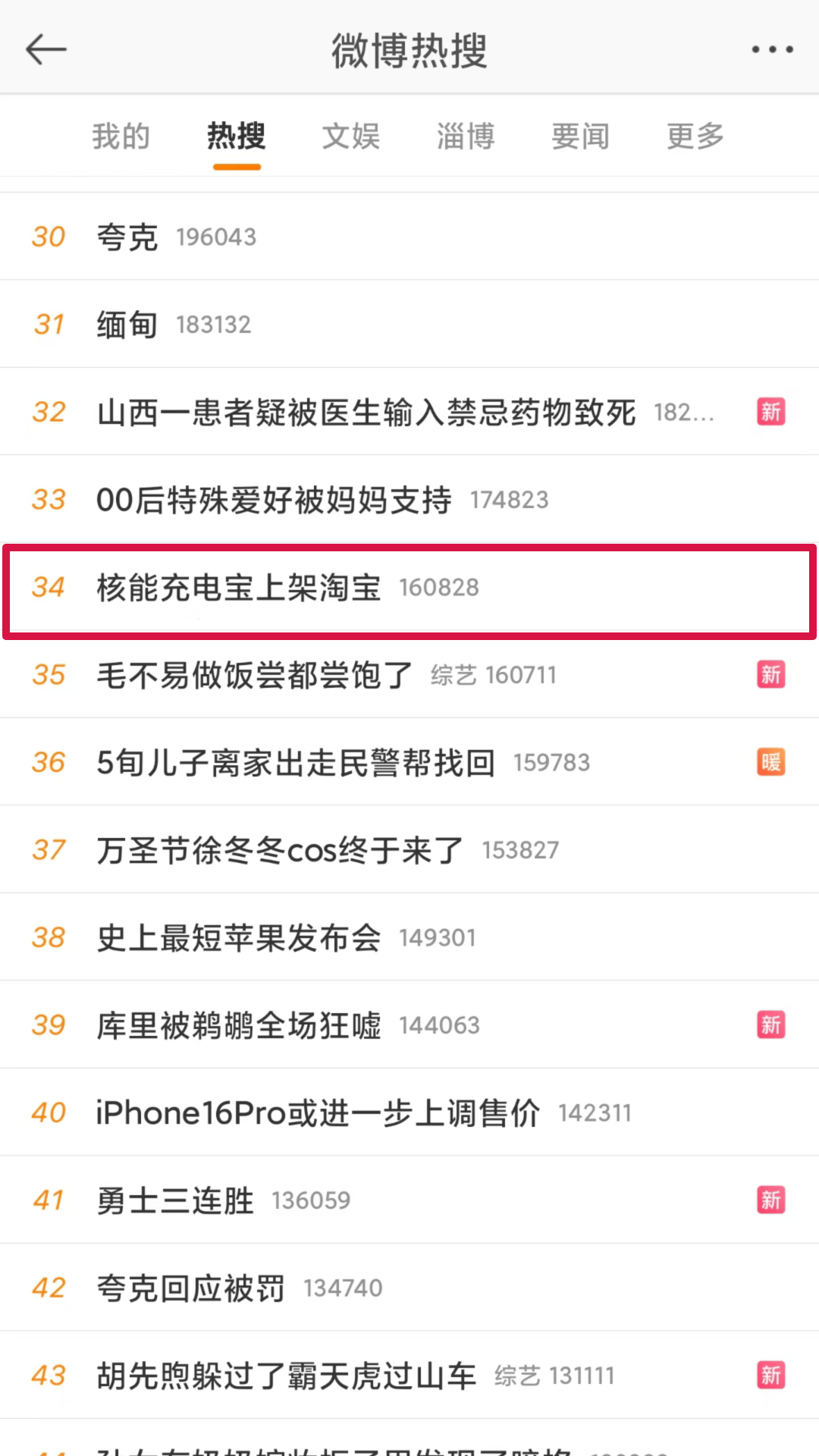
Task: Open topic iPhone16Pro或进一步上调售价
Action: point(318,1113)
